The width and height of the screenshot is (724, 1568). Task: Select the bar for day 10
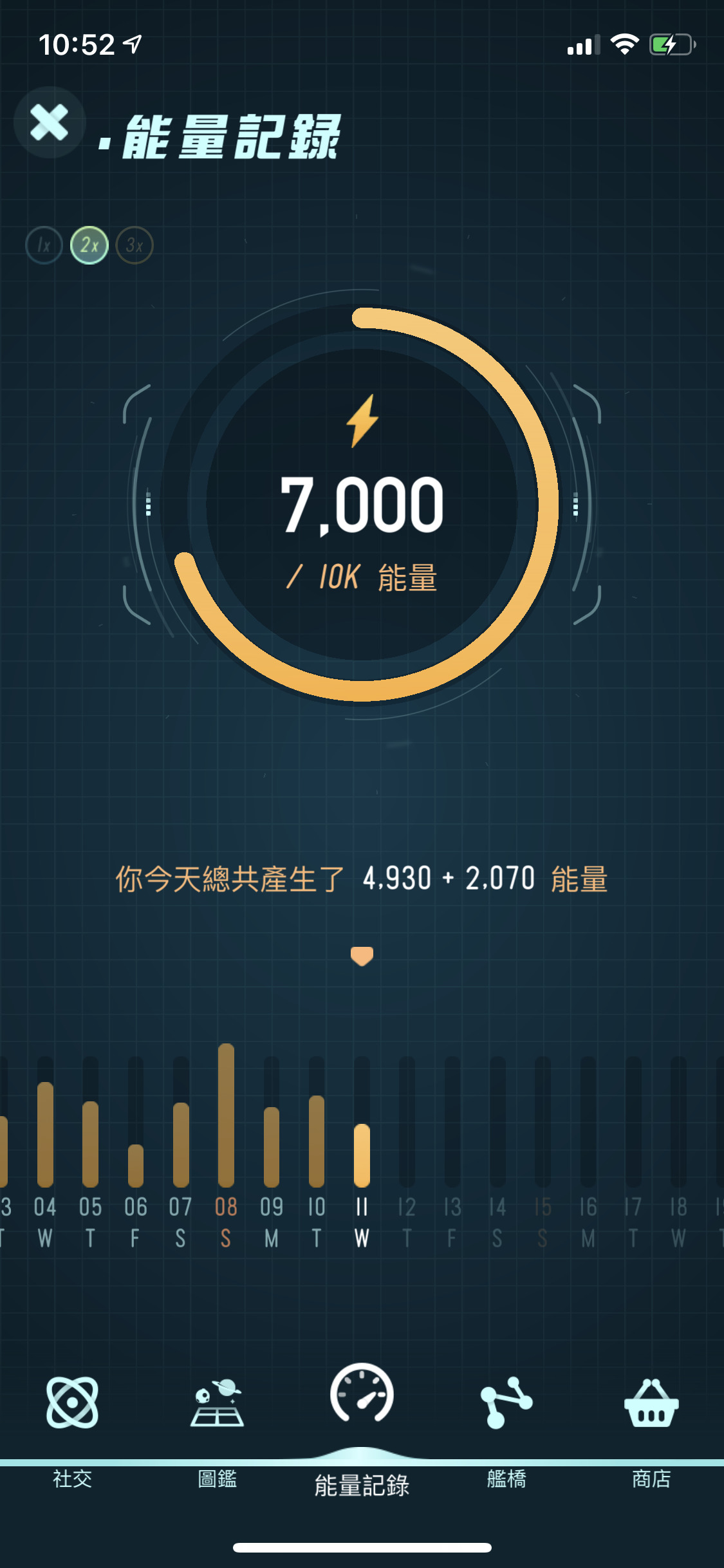[317, 1143]
